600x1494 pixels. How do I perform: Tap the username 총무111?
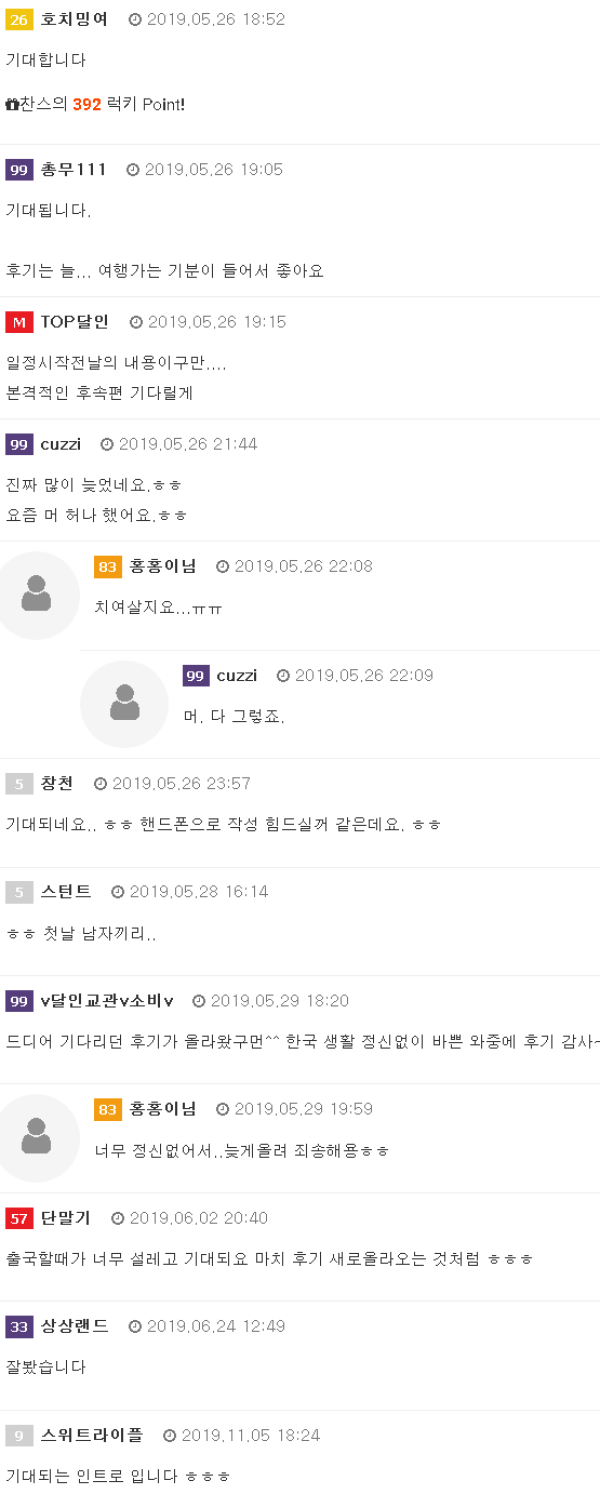pyautogui.click(x=73, y=169)
